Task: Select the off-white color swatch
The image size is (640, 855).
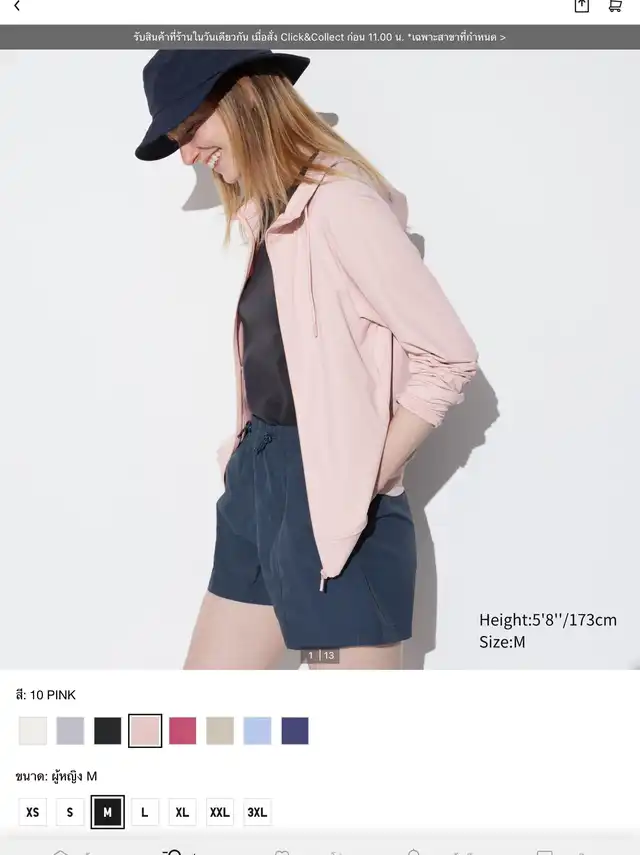Action: [x=32, y=731]
